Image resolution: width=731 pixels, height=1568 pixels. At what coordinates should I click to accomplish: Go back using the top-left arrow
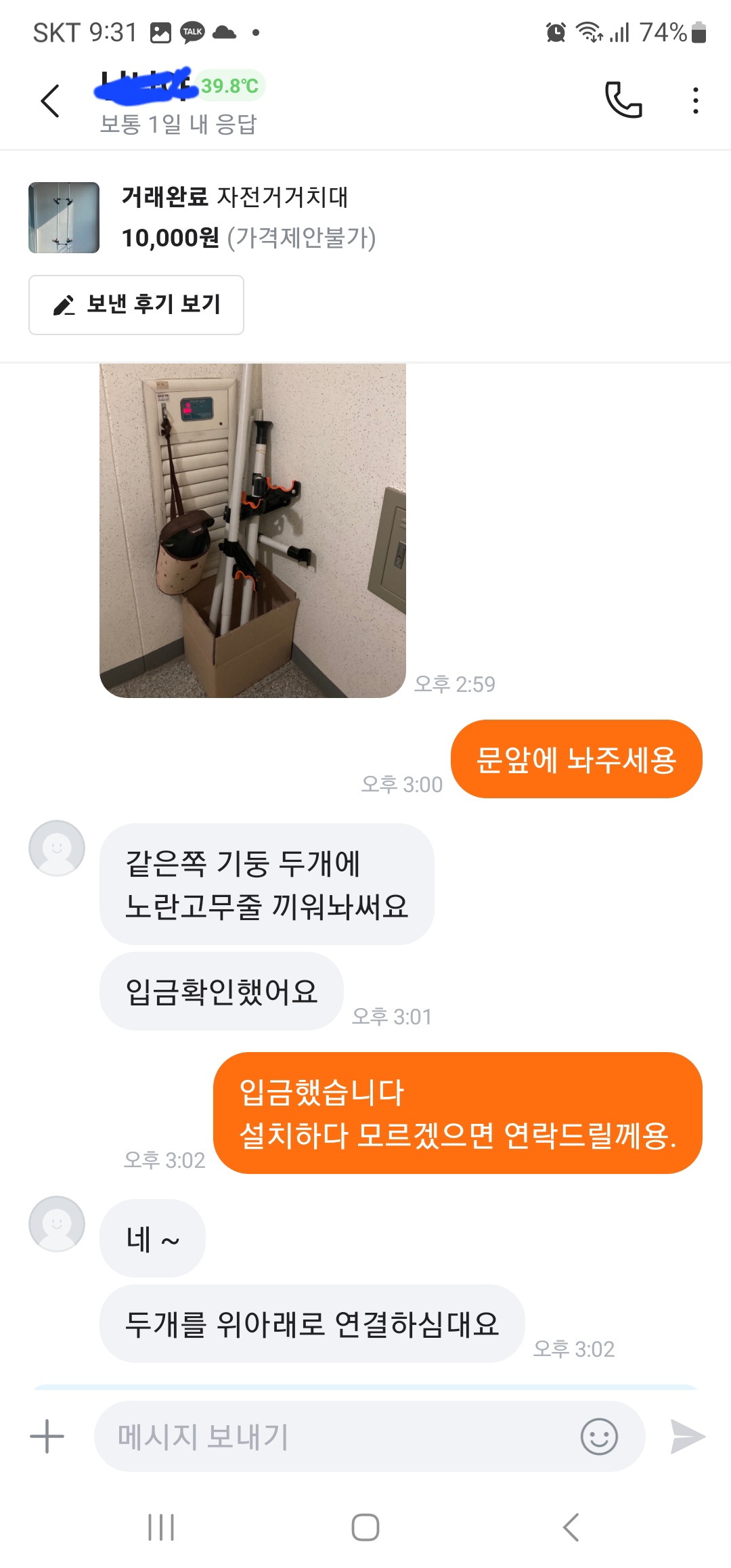[x=51, y=102]
